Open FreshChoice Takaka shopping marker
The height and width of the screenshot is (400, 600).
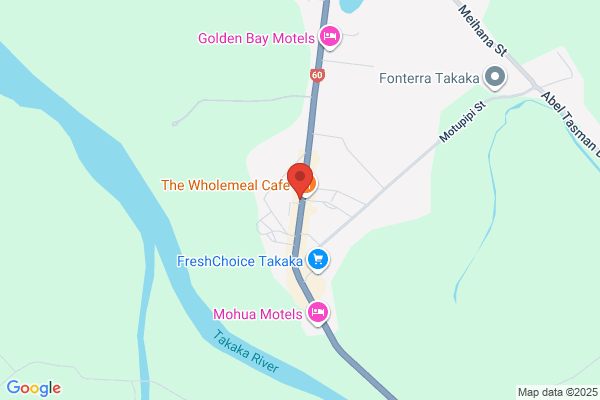coord(318,260)
